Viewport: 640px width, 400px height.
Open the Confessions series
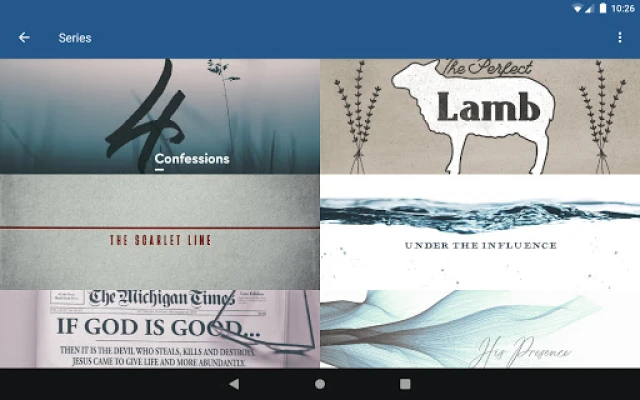pos(160,117)
